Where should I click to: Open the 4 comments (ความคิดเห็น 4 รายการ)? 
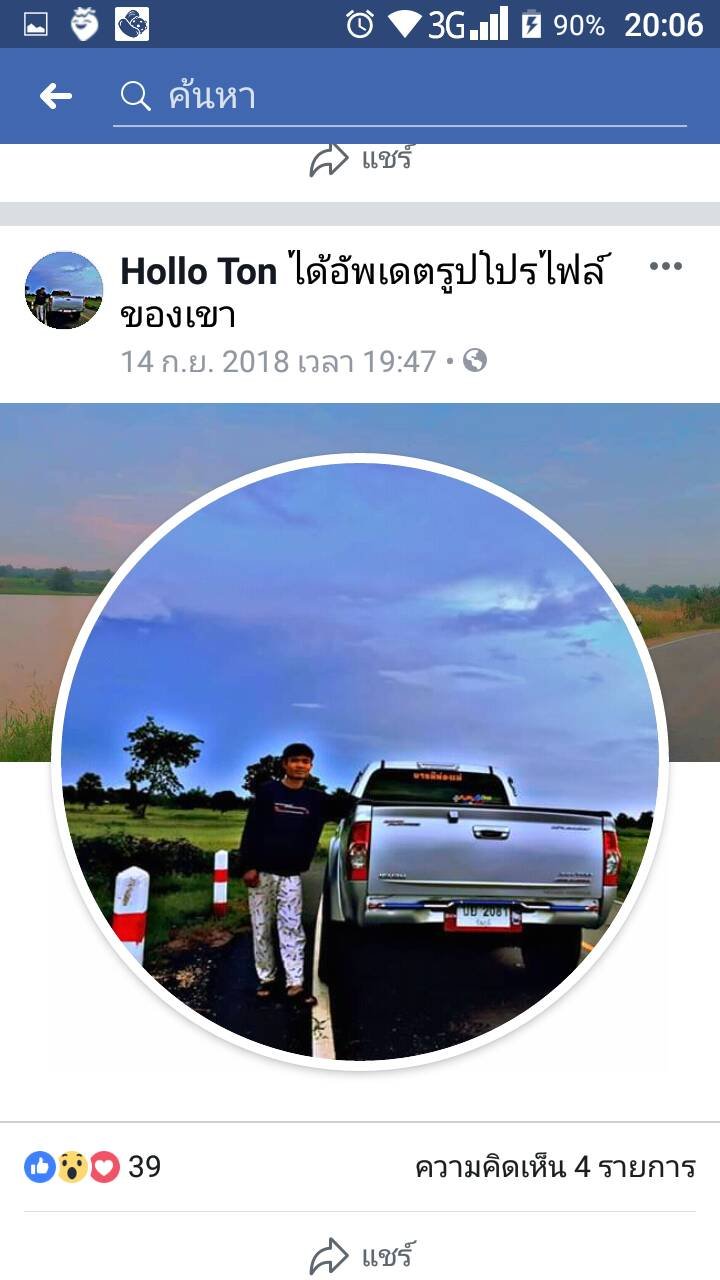[554, 1166]
